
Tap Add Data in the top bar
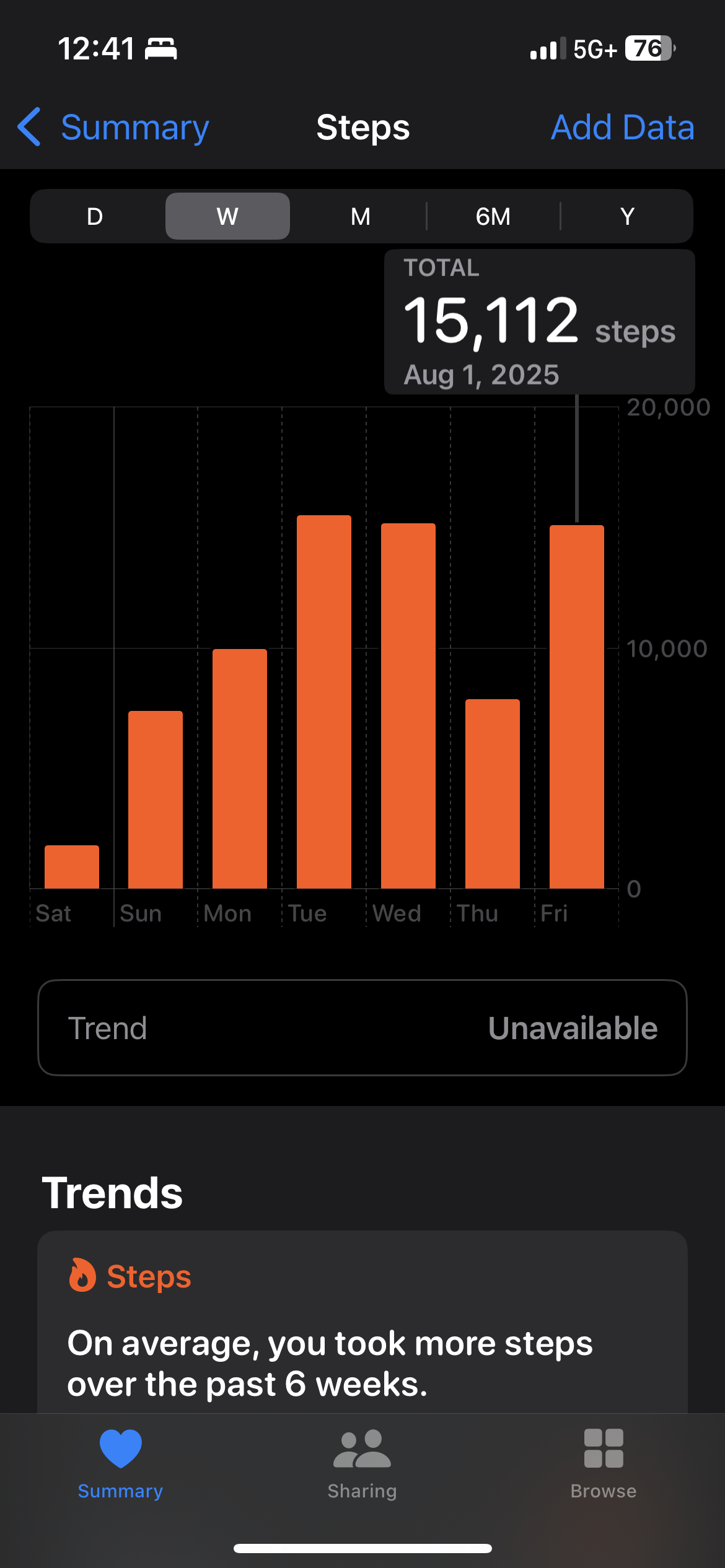coord(622,128)
